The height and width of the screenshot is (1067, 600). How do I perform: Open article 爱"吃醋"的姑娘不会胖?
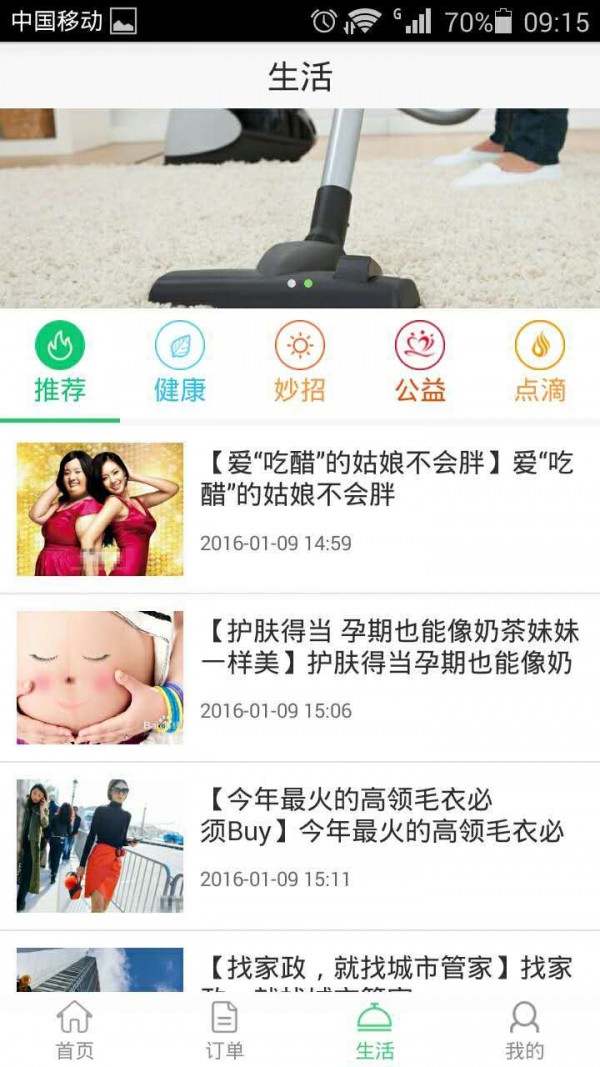300,510
